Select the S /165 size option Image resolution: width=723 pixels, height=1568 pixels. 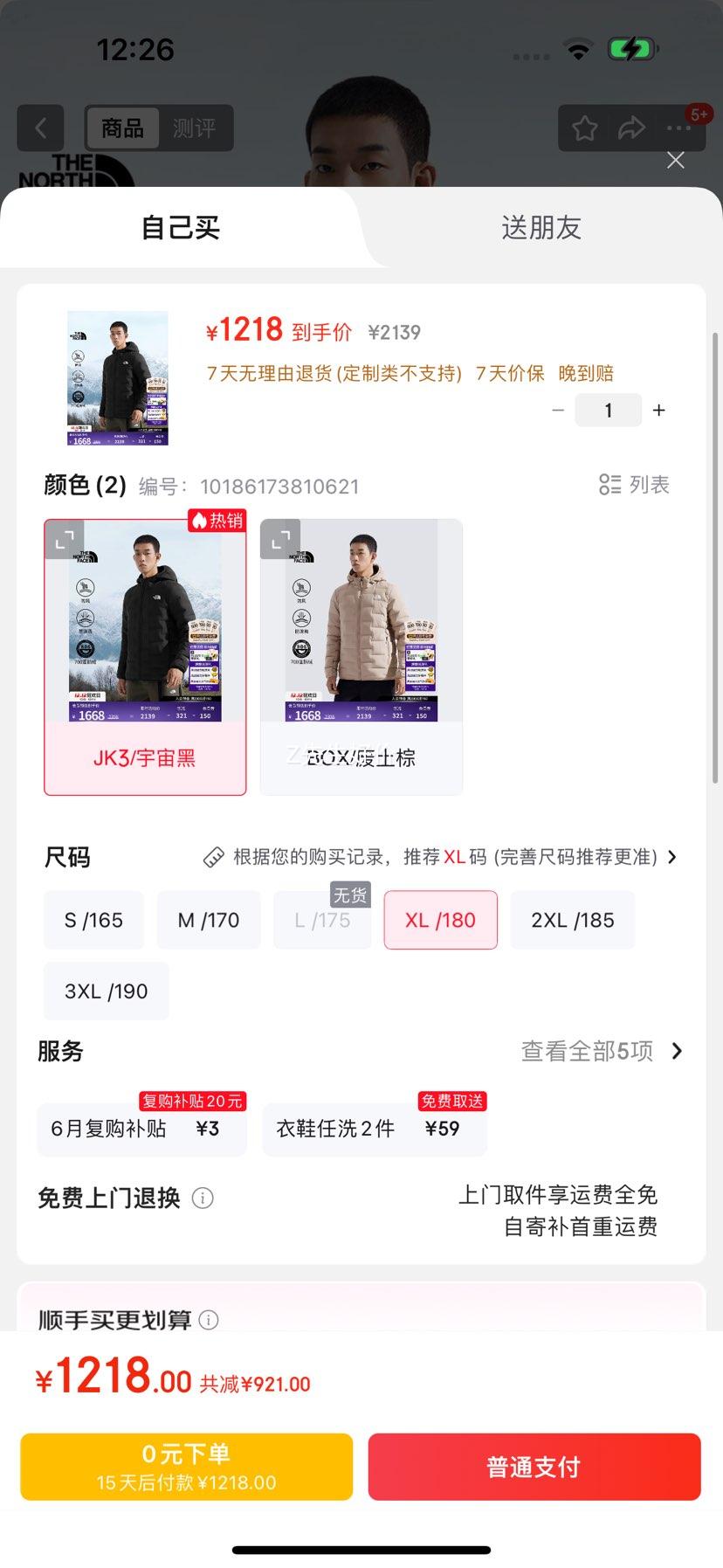point(93,919)
